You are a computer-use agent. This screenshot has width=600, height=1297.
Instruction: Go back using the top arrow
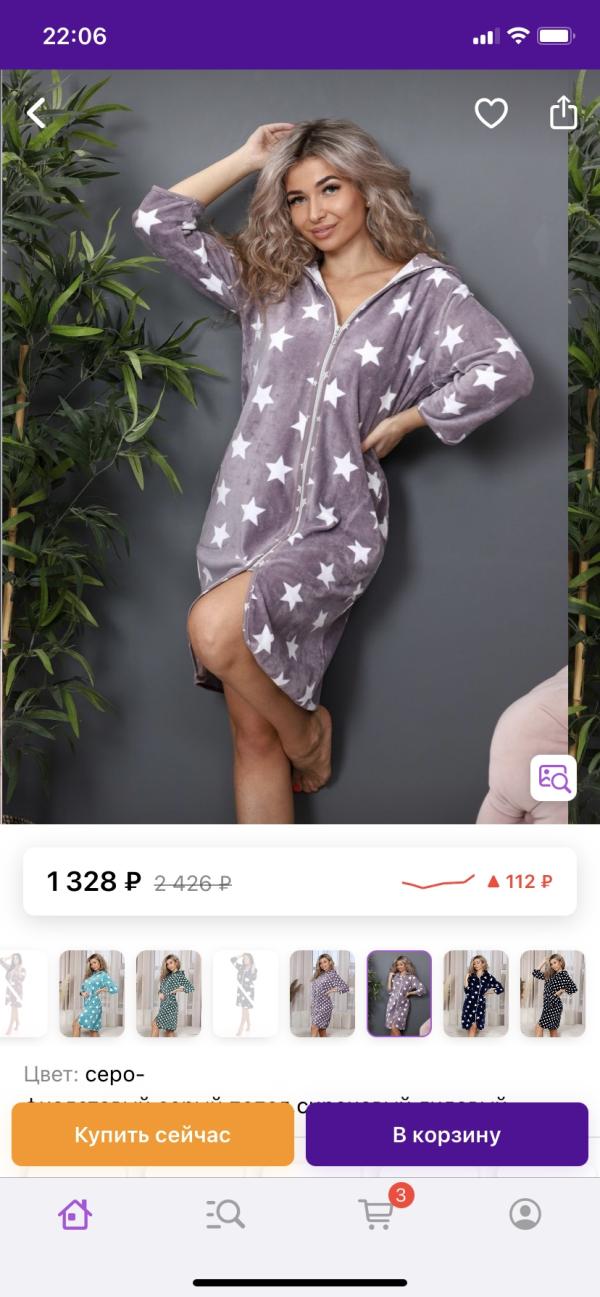point(37,113)
